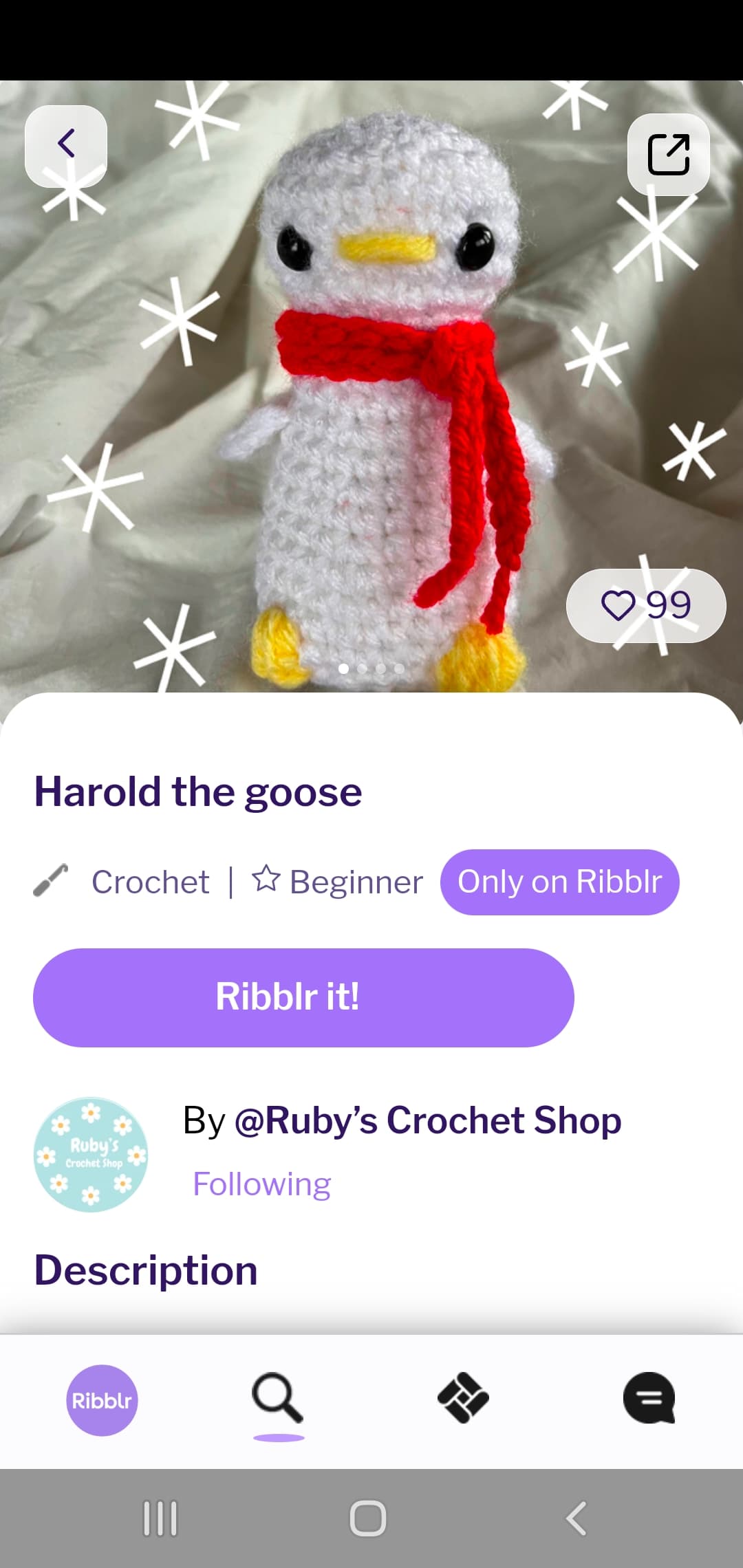The height and width of the screenshot is (1568, 743).
Task: Tap the Only on Ribblr badge
Action: (x=559, y=882)
